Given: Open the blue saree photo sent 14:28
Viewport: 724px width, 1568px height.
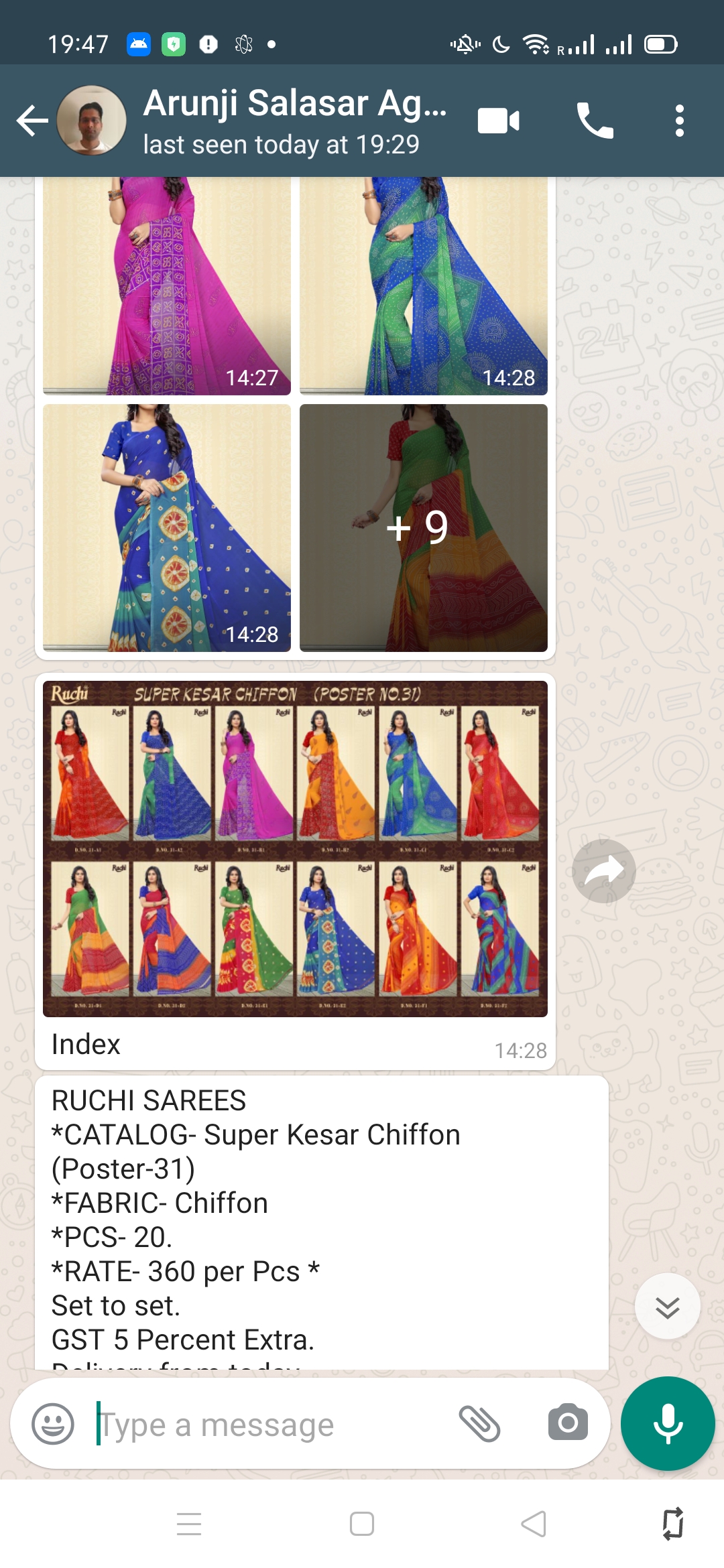Looking at the screenshot, I should [166, 527].
